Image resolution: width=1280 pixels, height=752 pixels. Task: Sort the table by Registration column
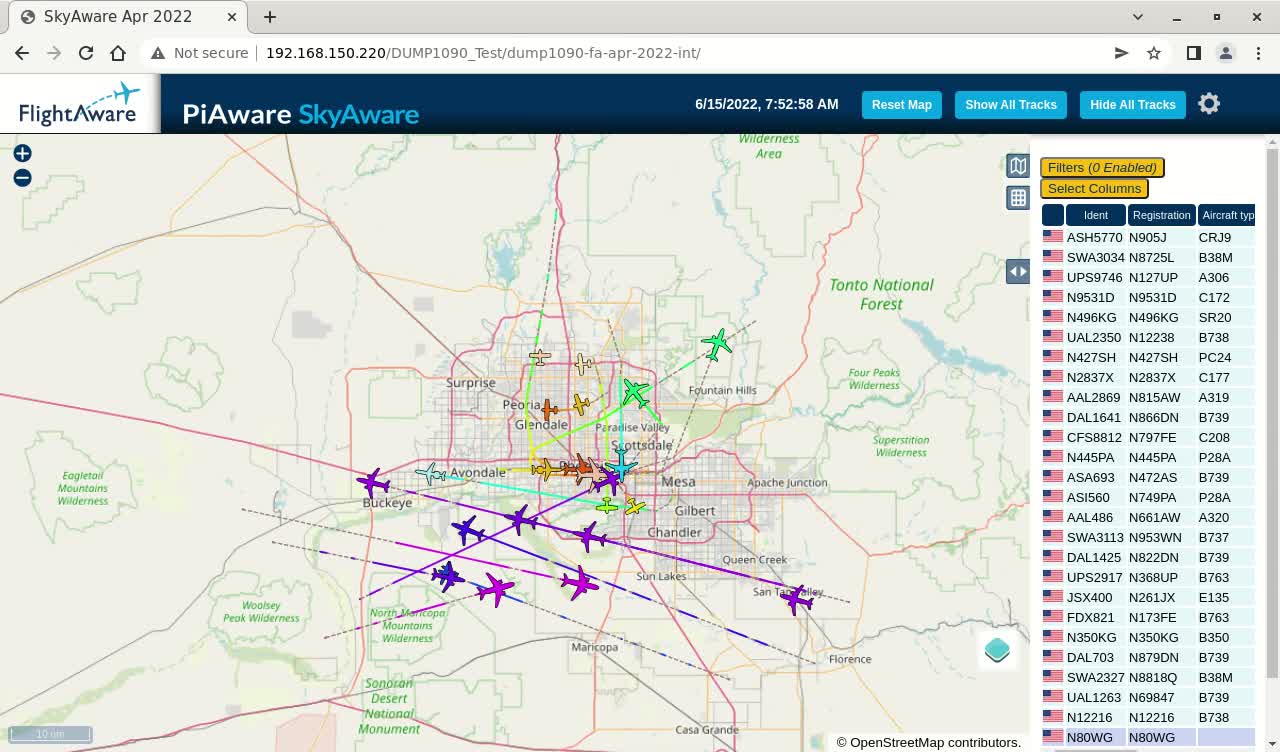pos(1161,215)
